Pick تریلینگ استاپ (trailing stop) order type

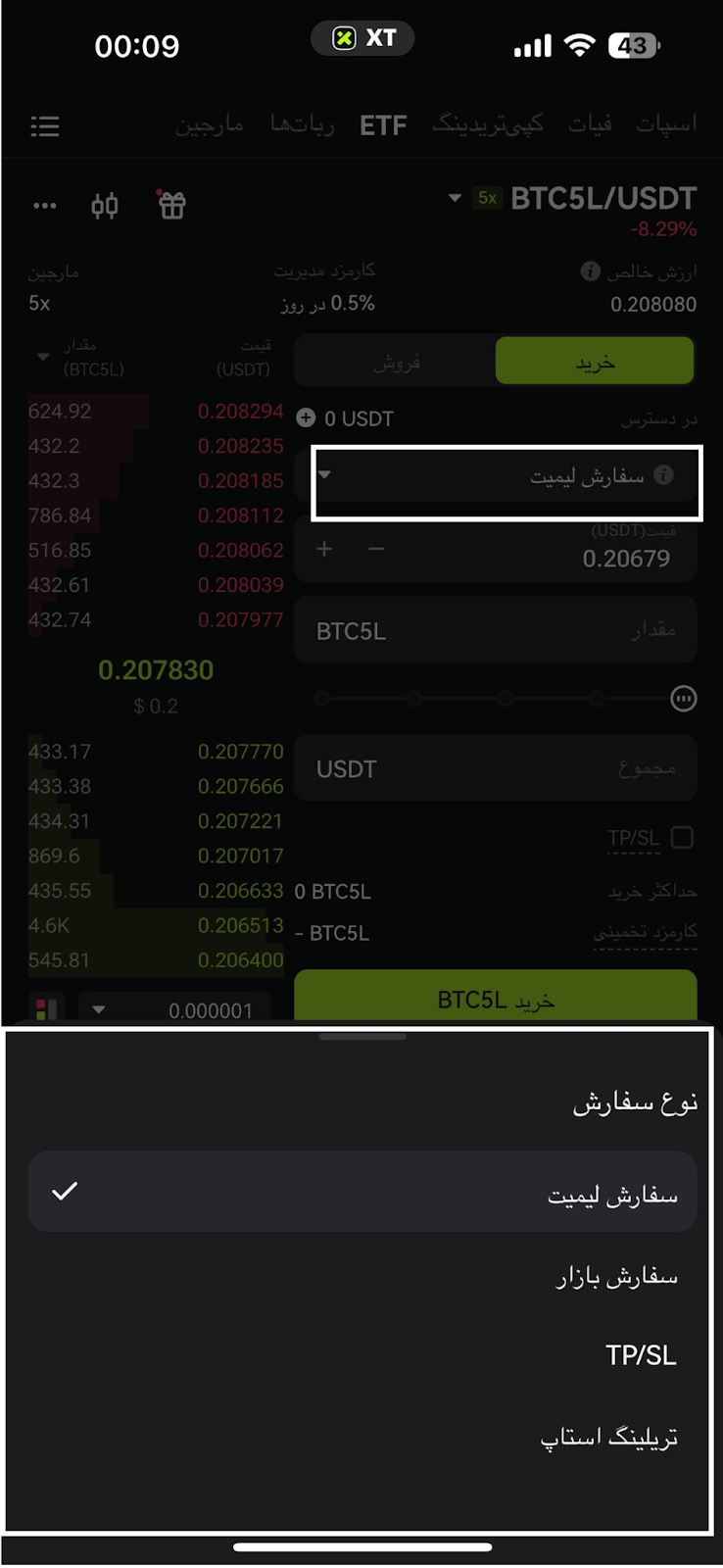(608, 1438)
